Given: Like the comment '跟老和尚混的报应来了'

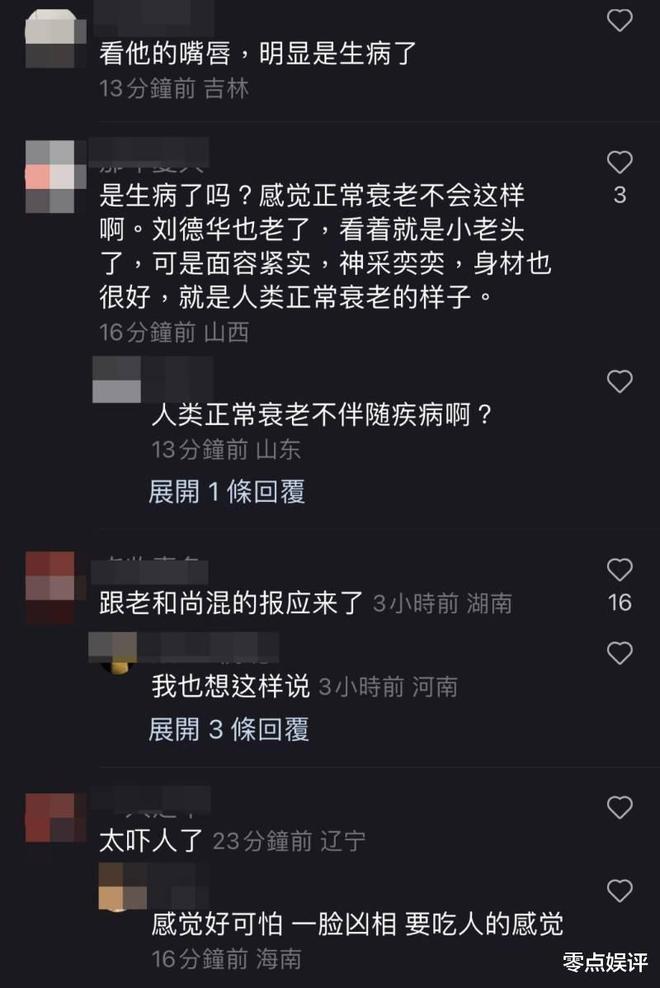Looking at the screenshot, I should [x=620, y=570].
